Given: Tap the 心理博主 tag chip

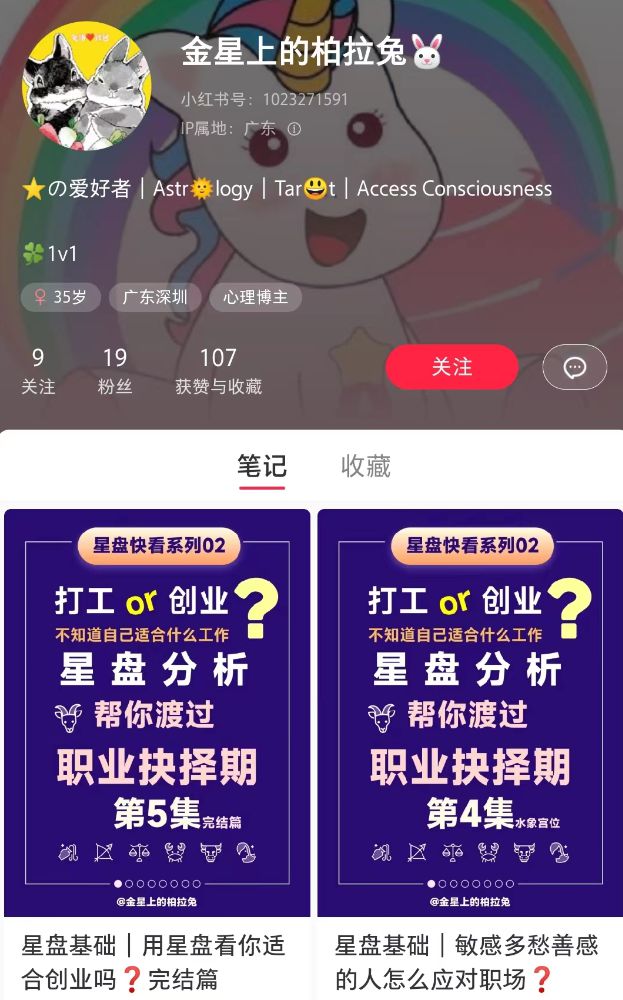Looking at the screenshot, I should click(x=255, y=297).
